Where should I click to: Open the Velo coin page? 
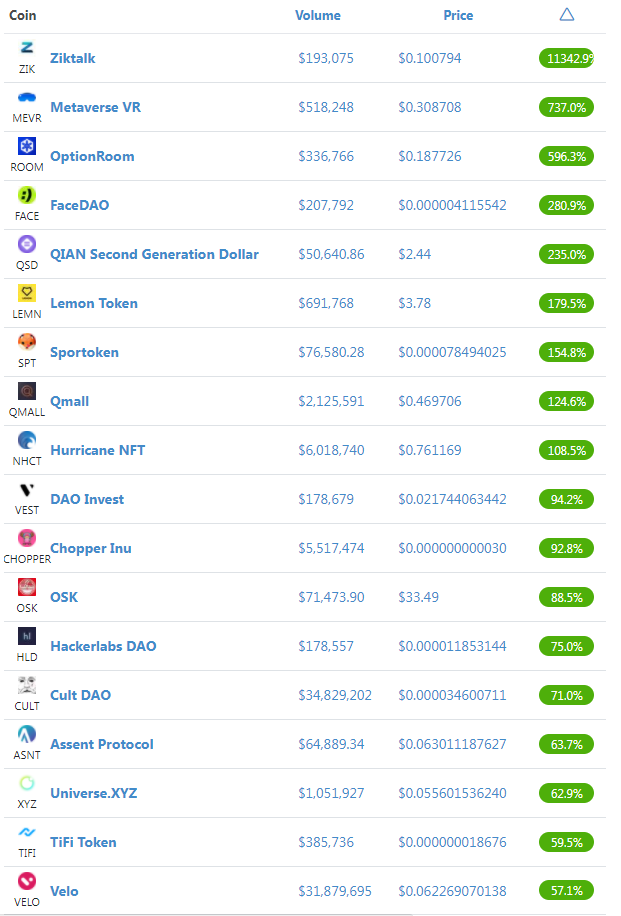64,891
